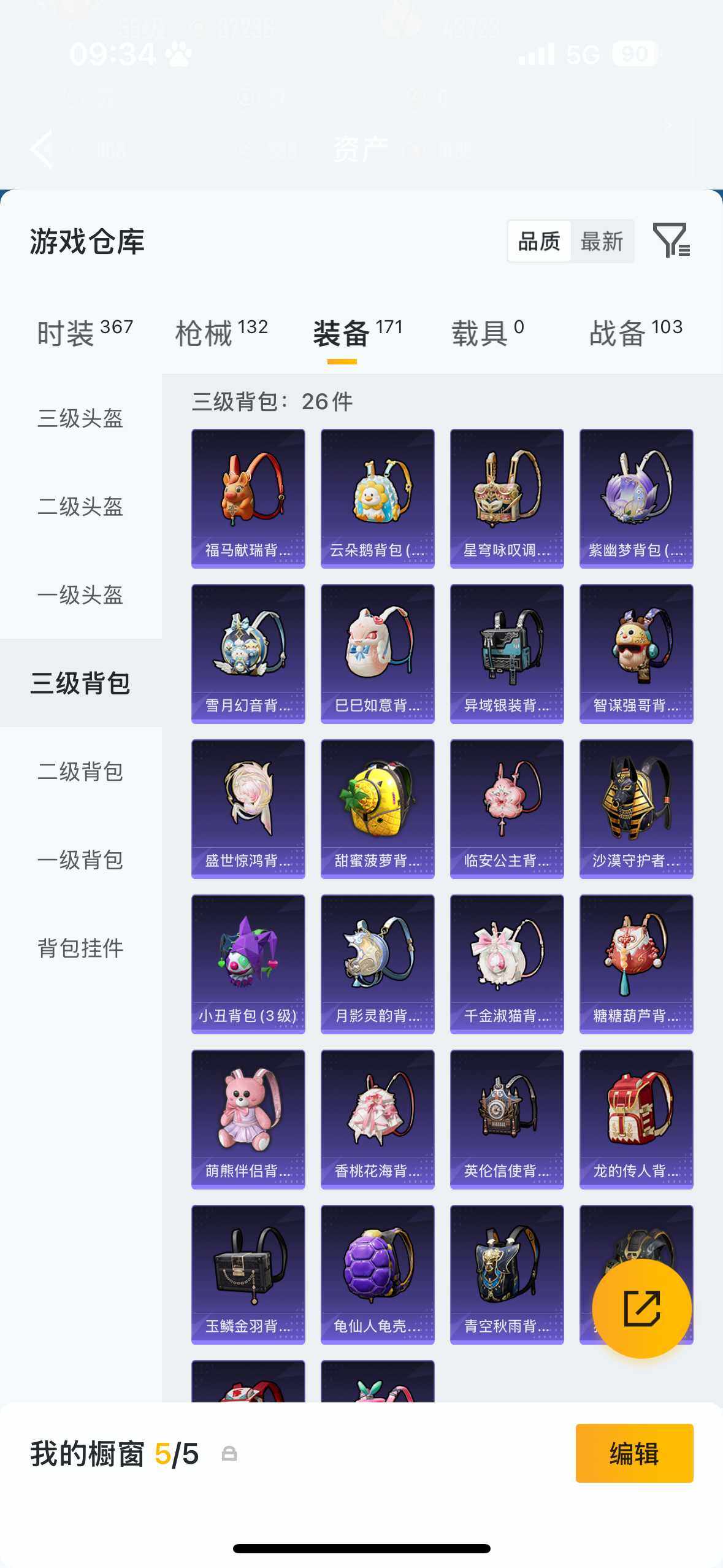This screenshot has width=723, height=1568.
Task: View the 小丑背包 (3级) item
Action: (248, 964)
